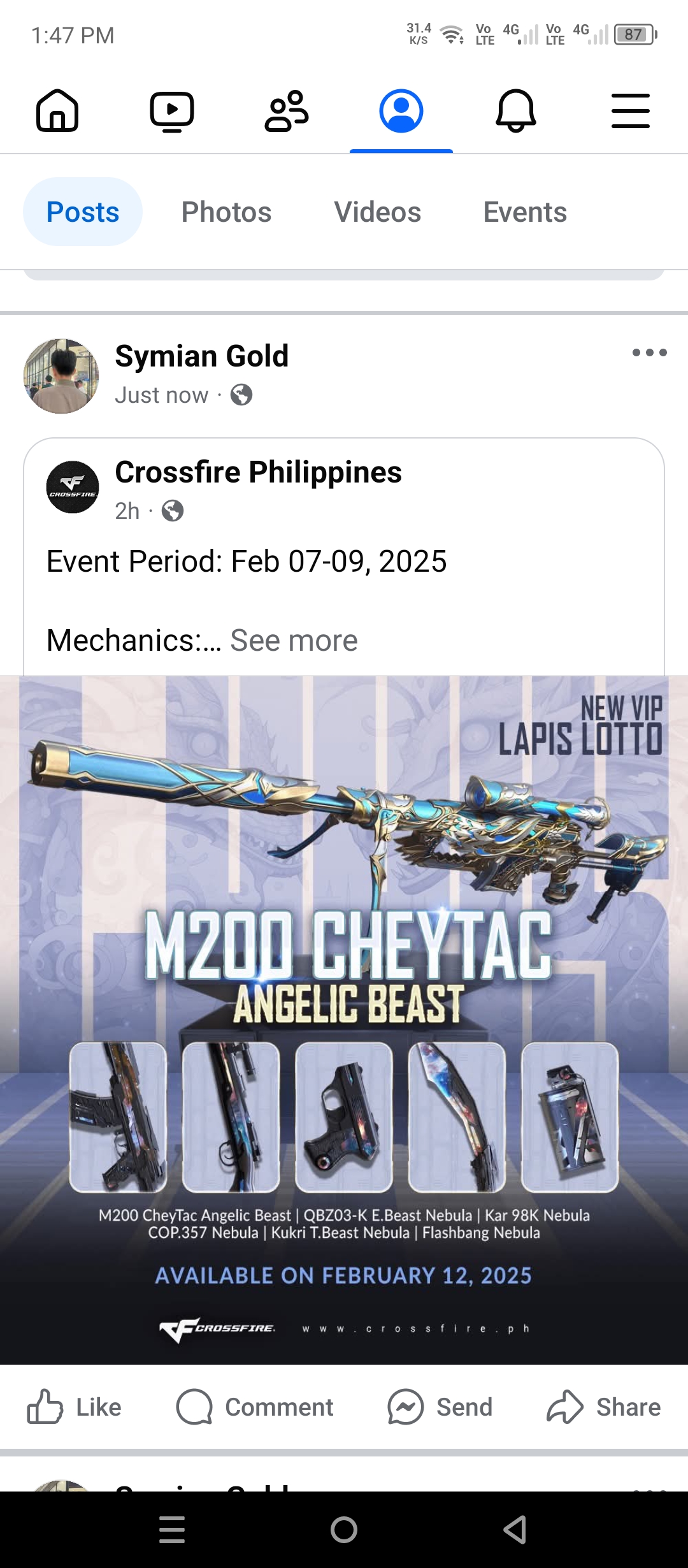Open the video tab
The image size is (688, 1568).
(x=172, y=111)
